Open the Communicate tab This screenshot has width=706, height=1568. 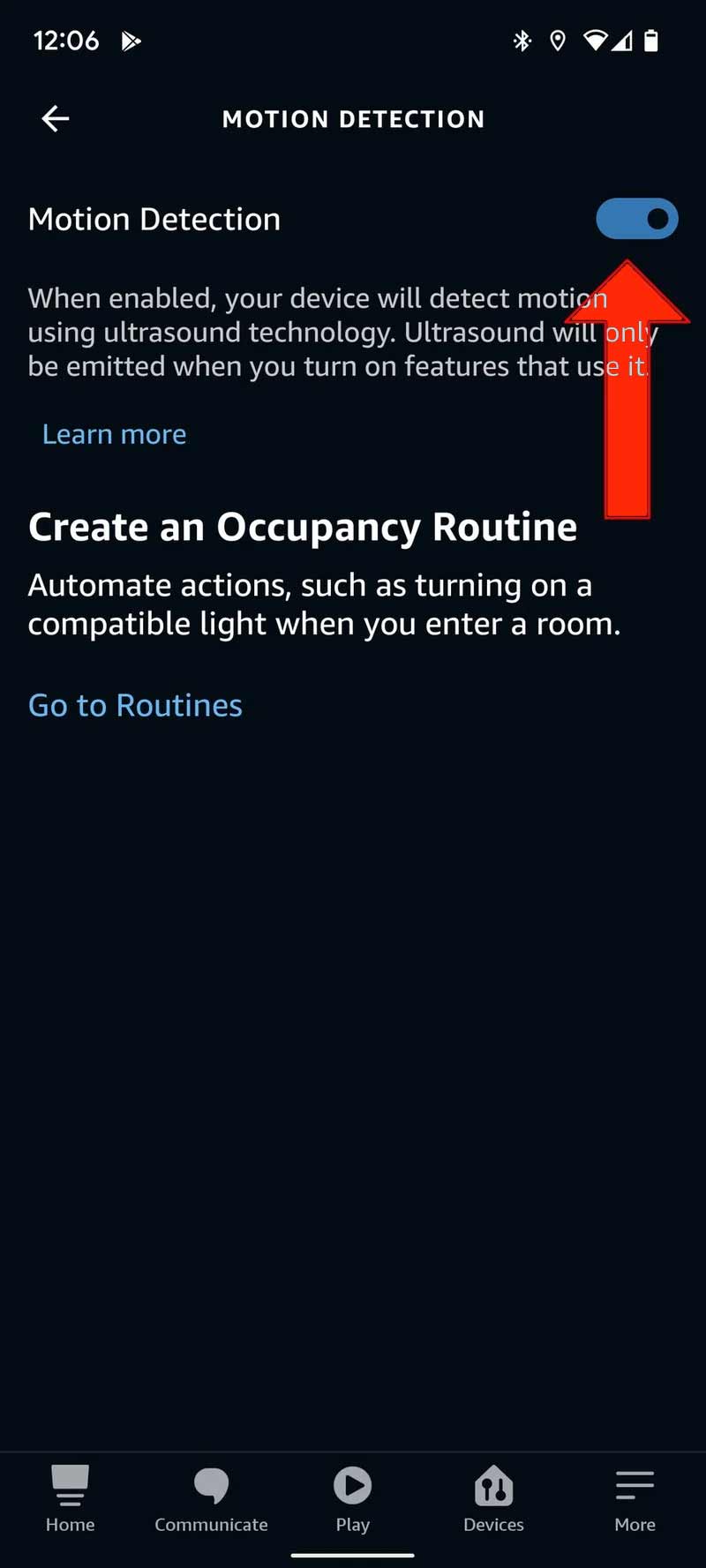(x=211, y=1499)
